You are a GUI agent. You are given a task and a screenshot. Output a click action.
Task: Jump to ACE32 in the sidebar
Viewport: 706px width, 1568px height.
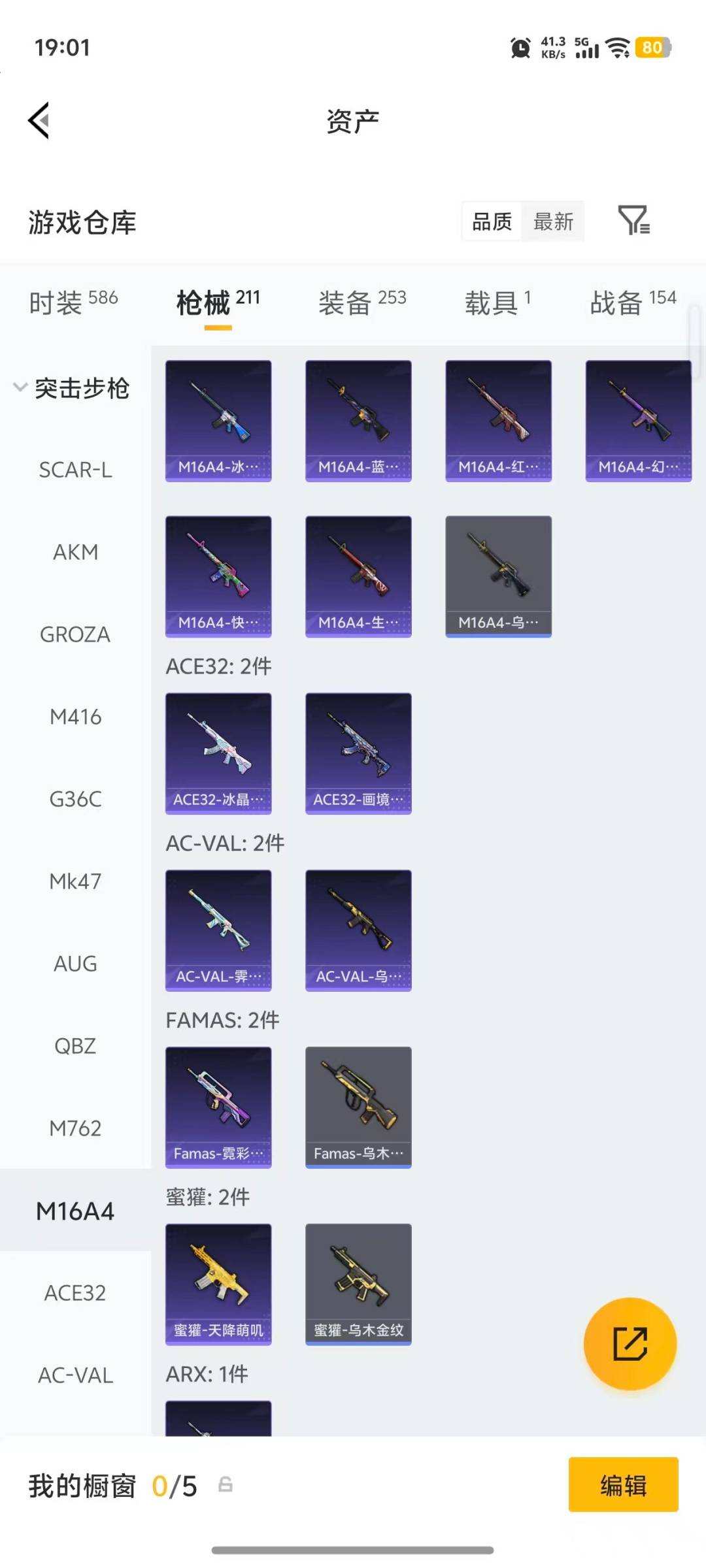click(75, 1293)
